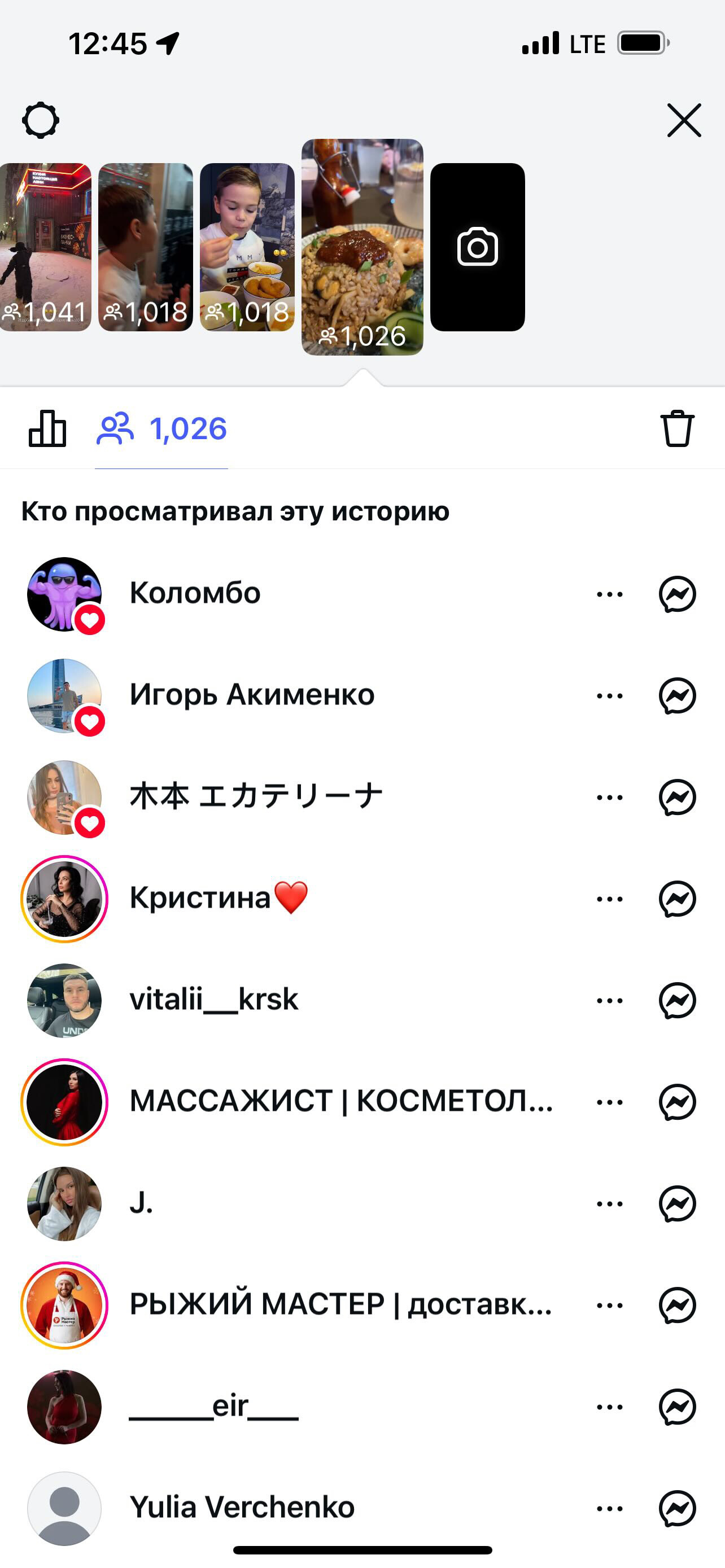Viewport: 725px width, 1568px height.
Task: Open story settings gear icon
Action: pyautogui.click(x=40, y=120)
